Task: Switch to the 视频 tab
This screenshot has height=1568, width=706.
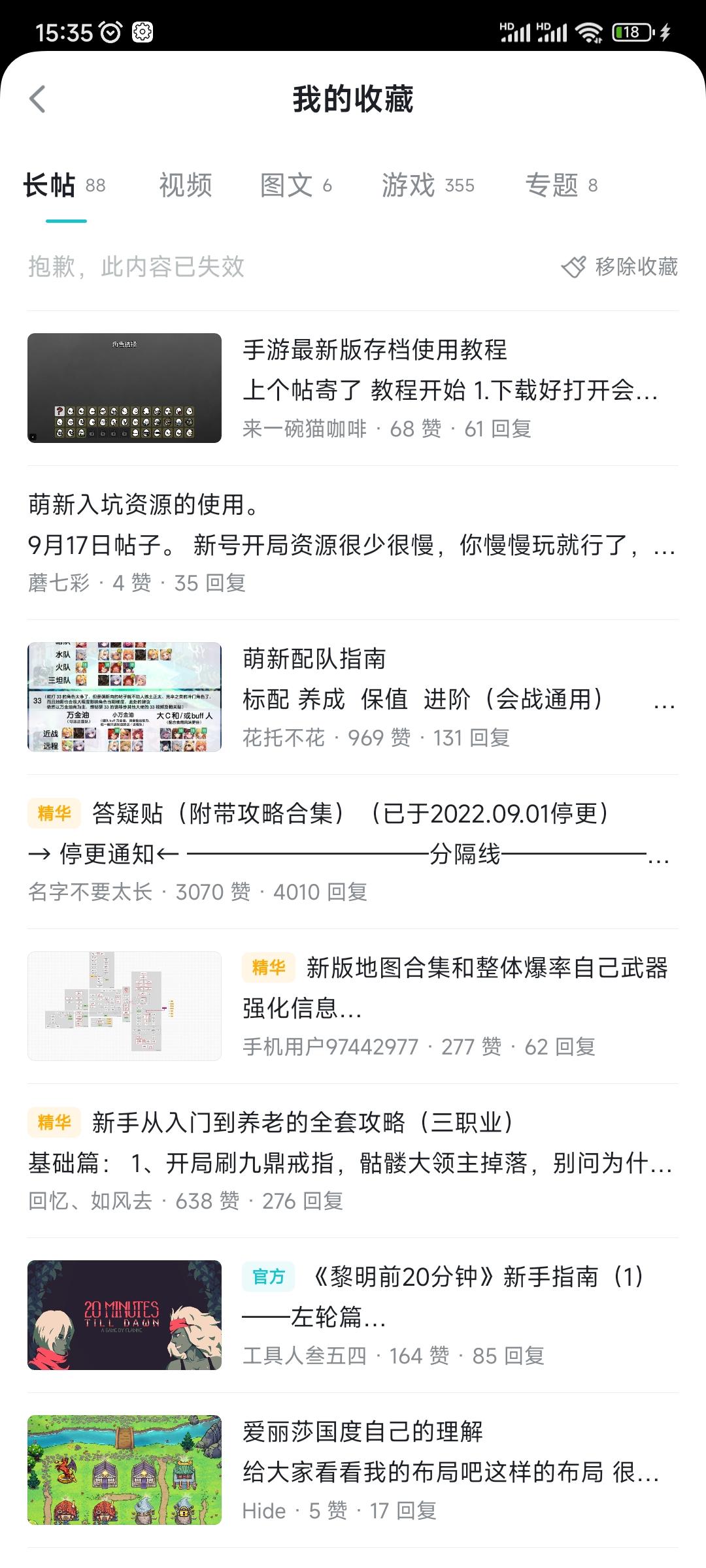Action: click(x=186, y=186)
